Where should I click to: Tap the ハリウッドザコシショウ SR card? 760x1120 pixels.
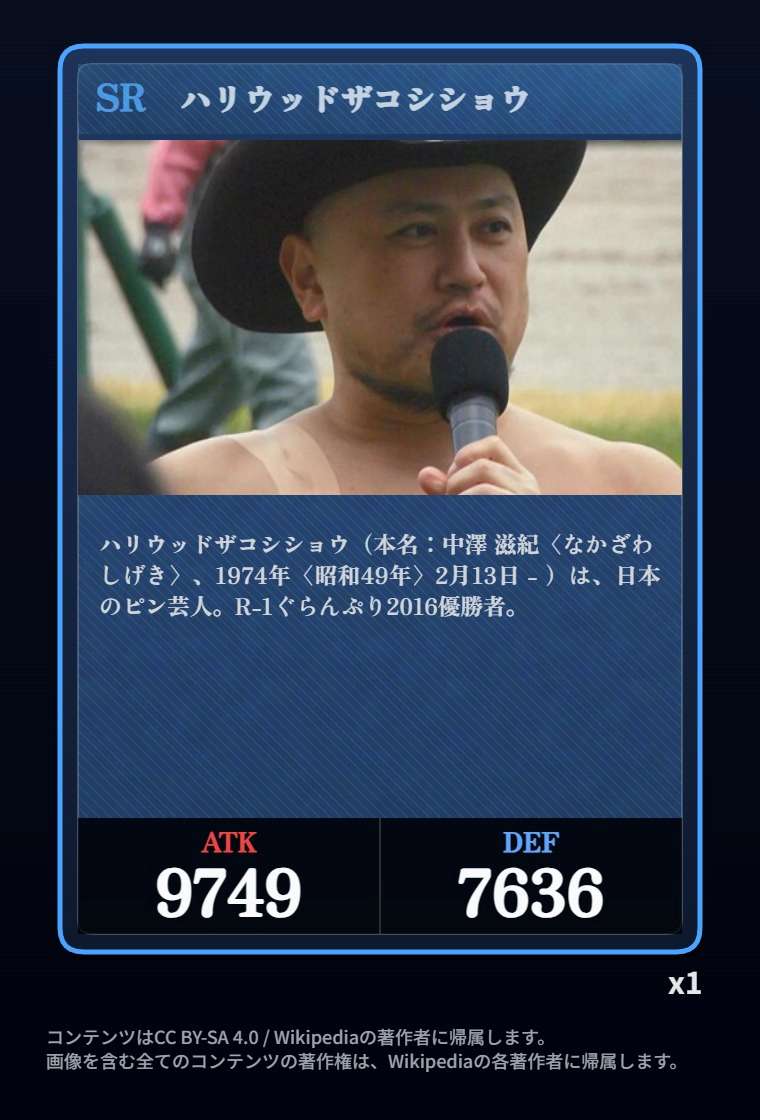(380, 498)
